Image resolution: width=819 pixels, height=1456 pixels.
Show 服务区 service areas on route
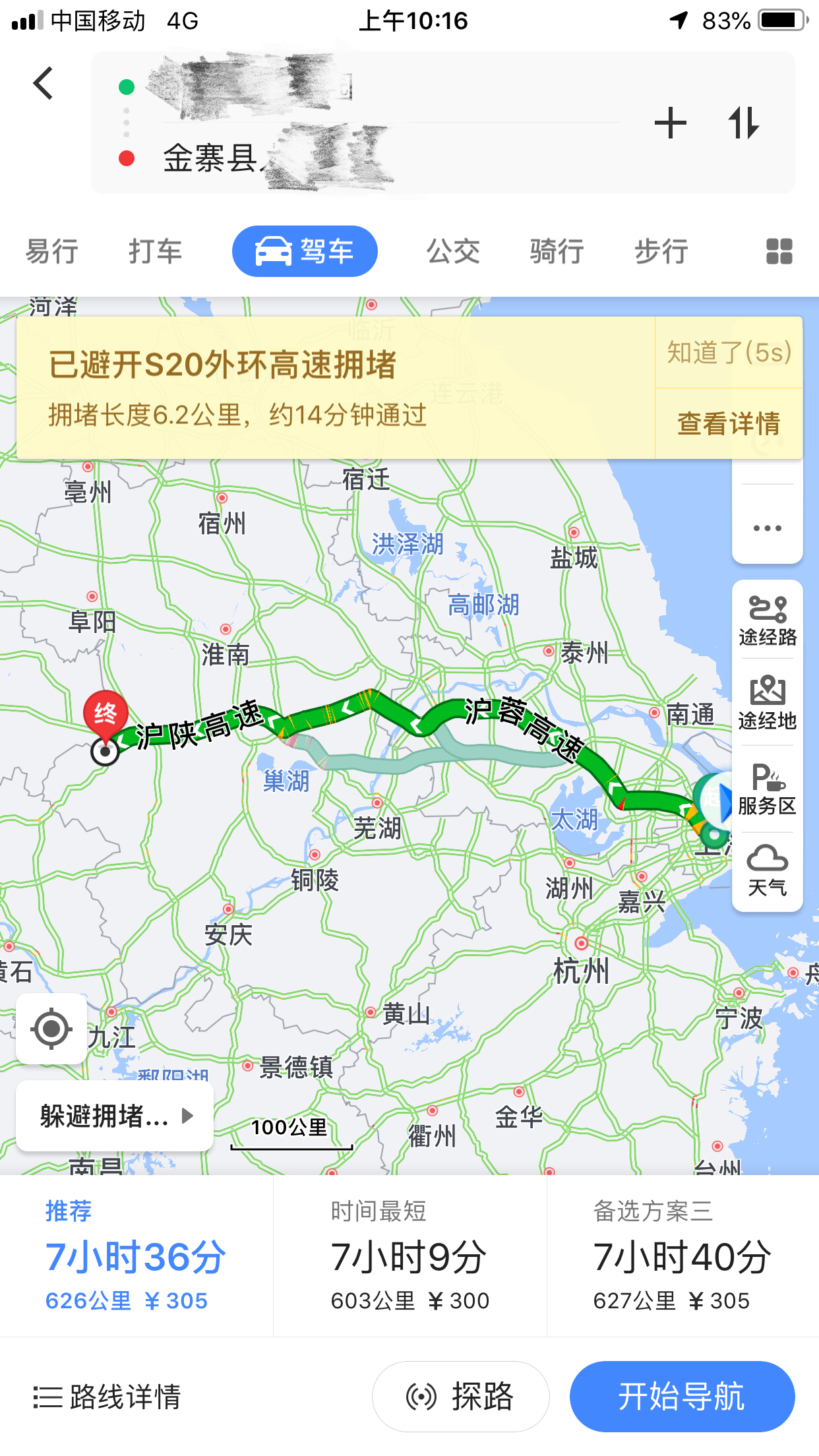pyautogui.click(x=767, y=789)
